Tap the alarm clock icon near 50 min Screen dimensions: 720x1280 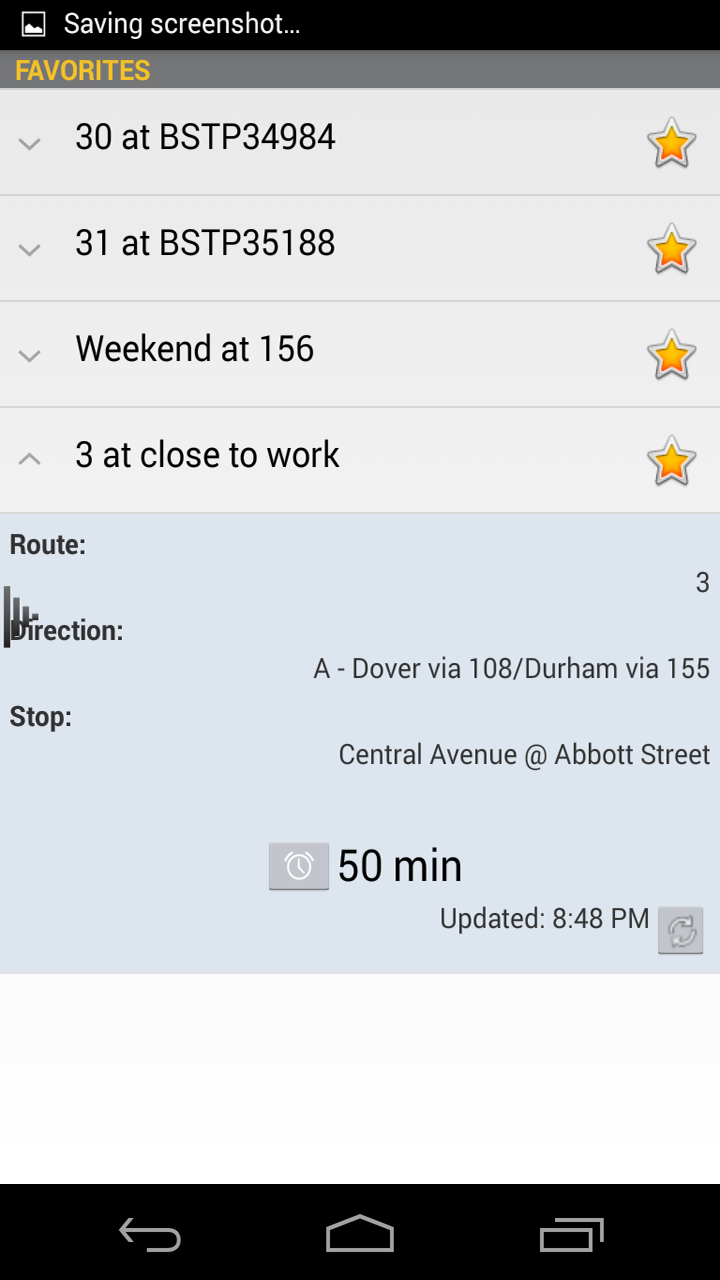pos(298,866)
